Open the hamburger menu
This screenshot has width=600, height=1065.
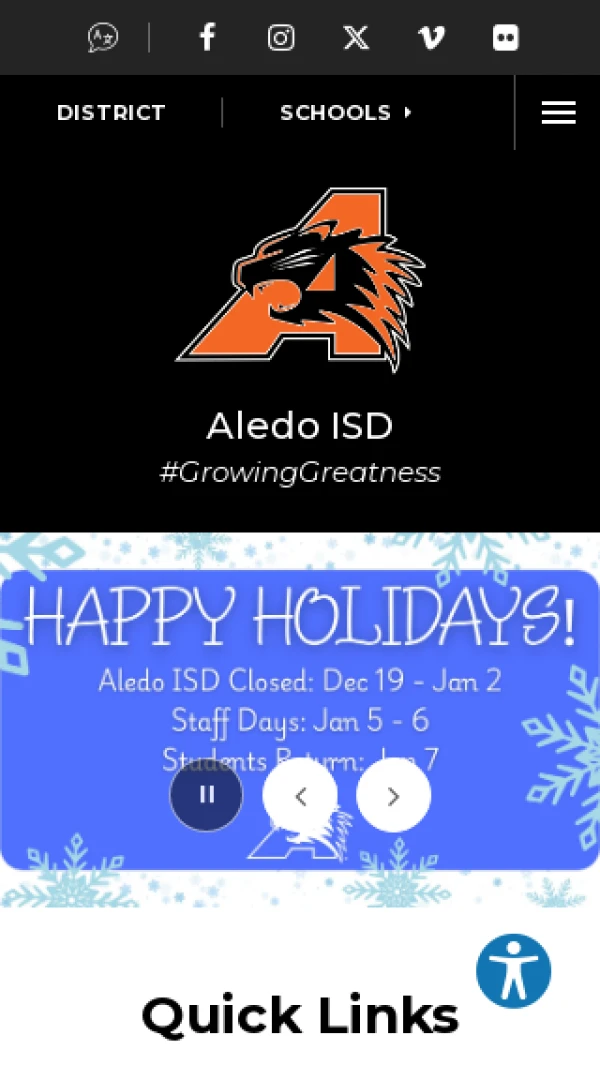pos(558,113)
